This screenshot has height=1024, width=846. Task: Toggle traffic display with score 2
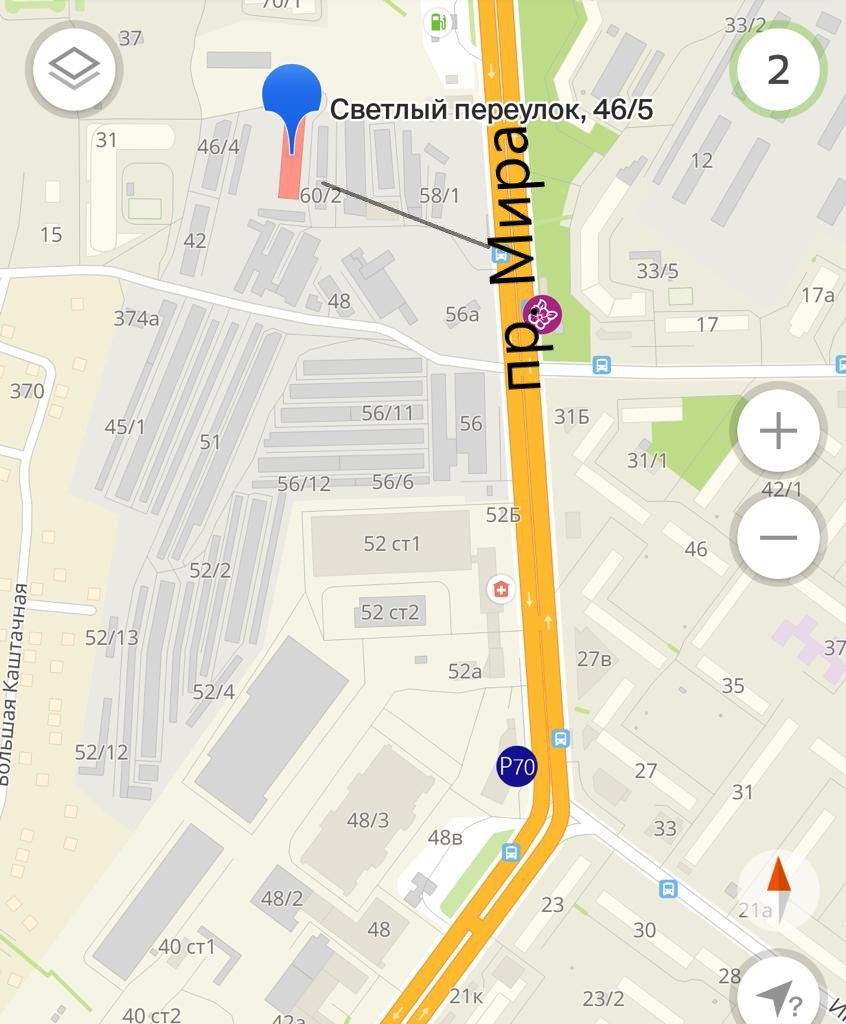[x=777, y=69]
